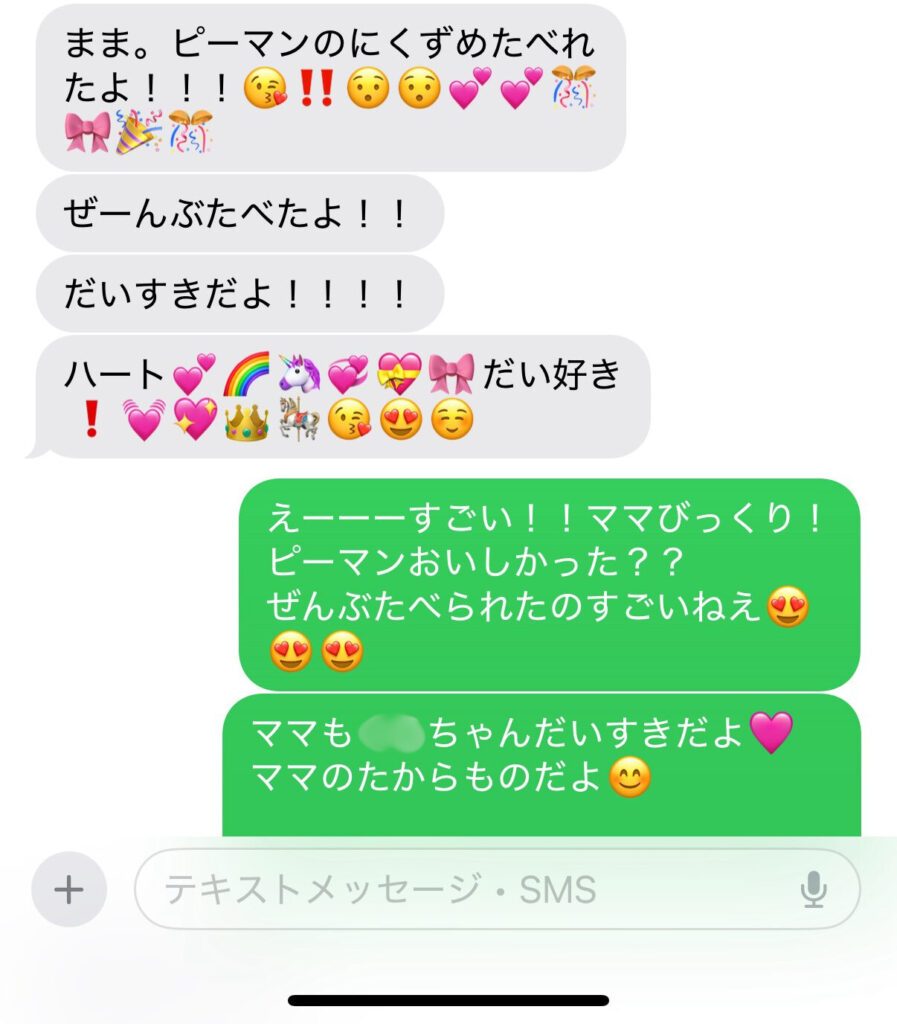Tap the party popper emoji in the first message
This screenshot has width=897, height=1024.
pyautogui.click(x=134, y=131)
